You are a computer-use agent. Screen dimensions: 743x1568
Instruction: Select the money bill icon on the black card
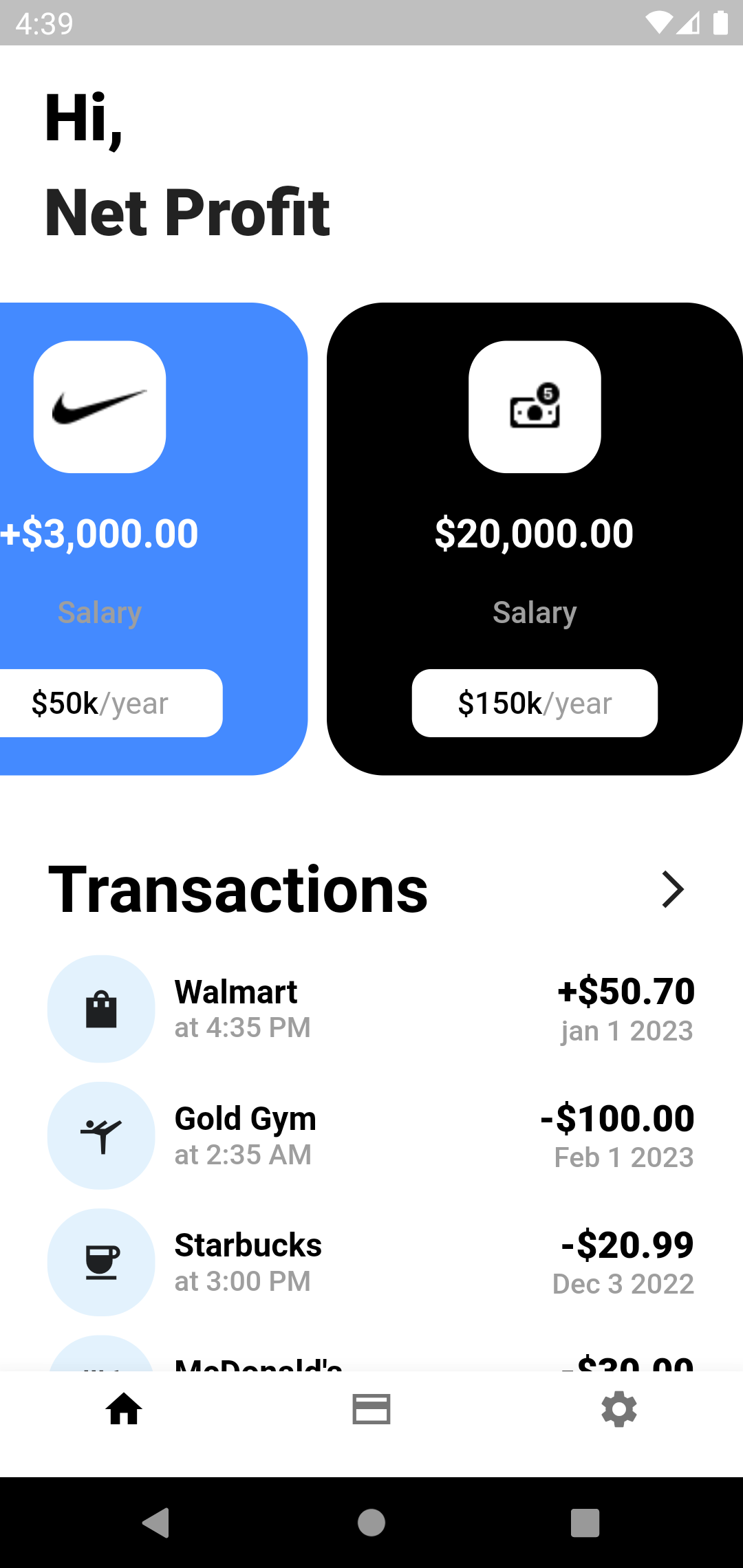535,407
